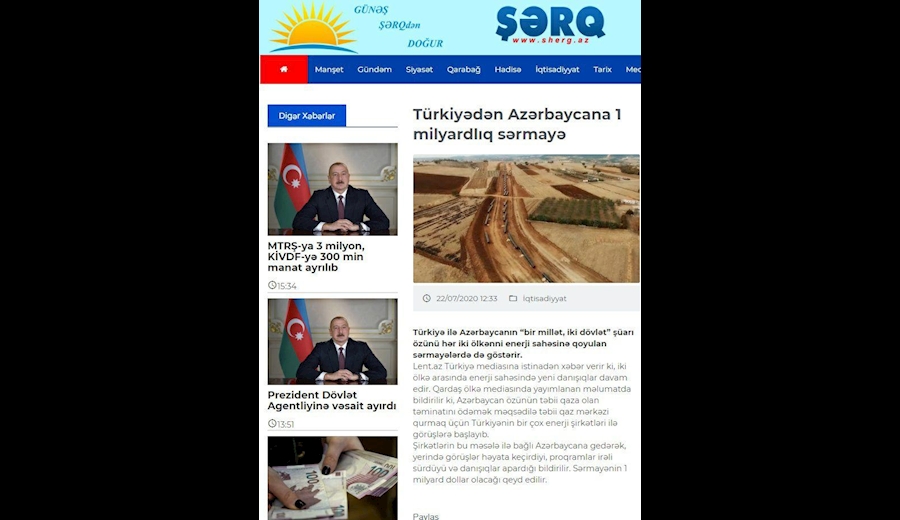Viewport: 900px width, 520px height.
Task: Tap the Digər Xəbərlər button
Action: [307, 116]
